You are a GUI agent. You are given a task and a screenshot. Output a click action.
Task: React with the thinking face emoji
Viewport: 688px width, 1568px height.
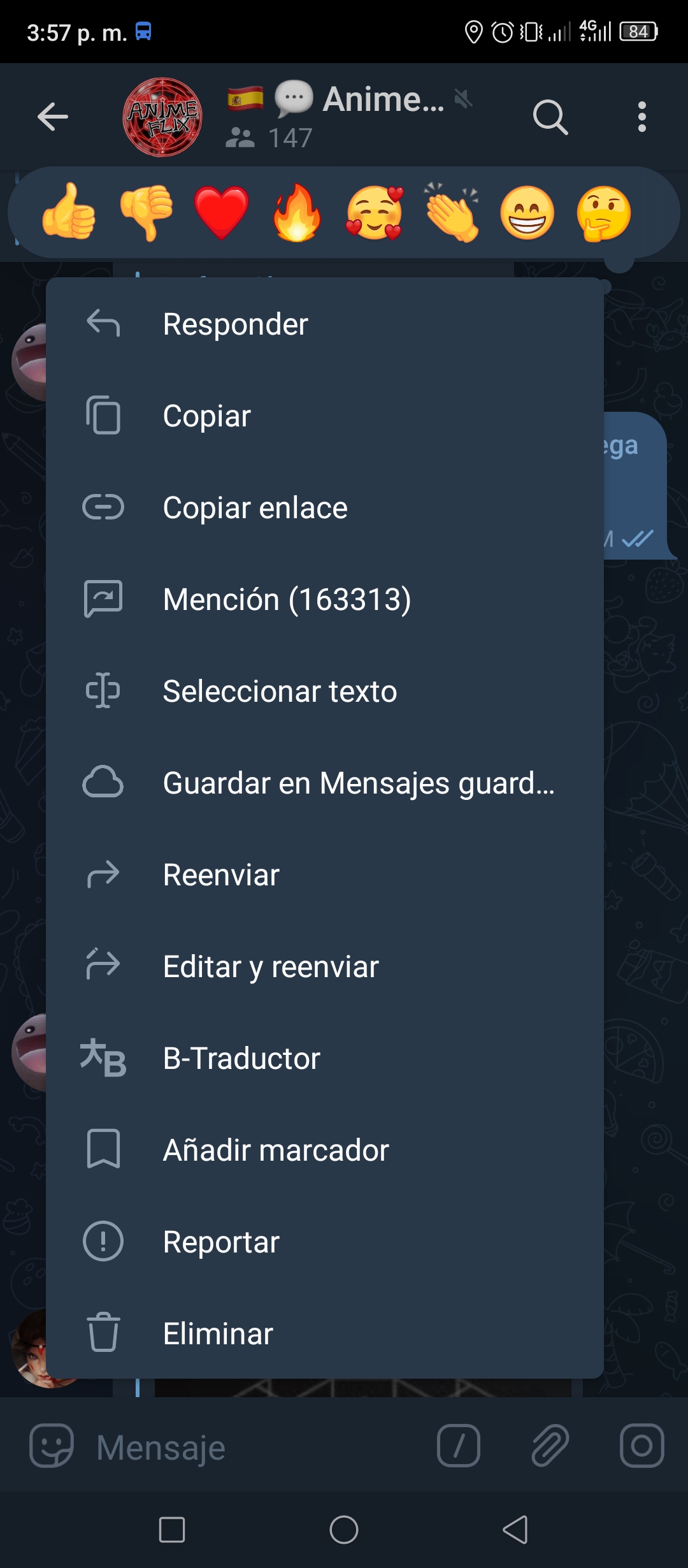coord(603,212)
